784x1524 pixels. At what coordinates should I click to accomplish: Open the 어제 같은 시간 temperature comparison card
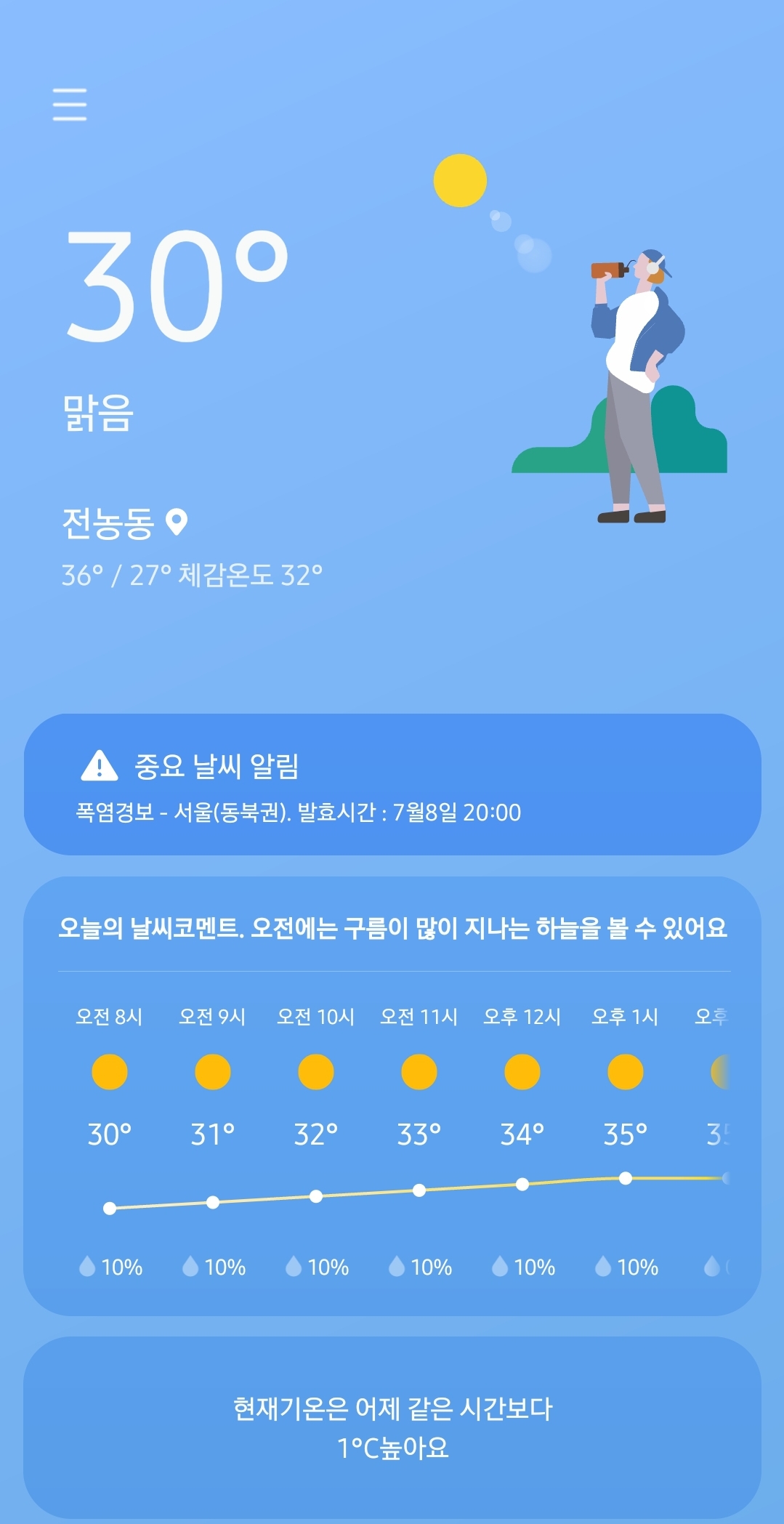pyautogui.click(x=392, y=1428)
